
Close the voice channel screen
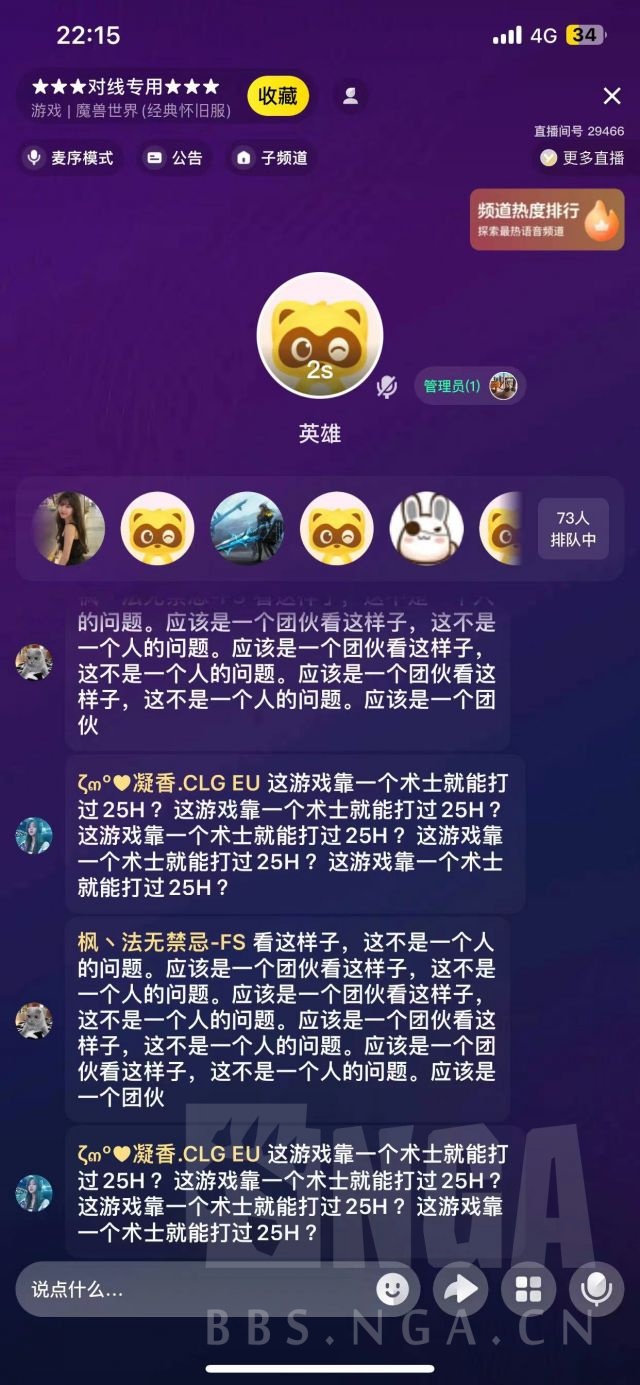[x=612, y=96]
